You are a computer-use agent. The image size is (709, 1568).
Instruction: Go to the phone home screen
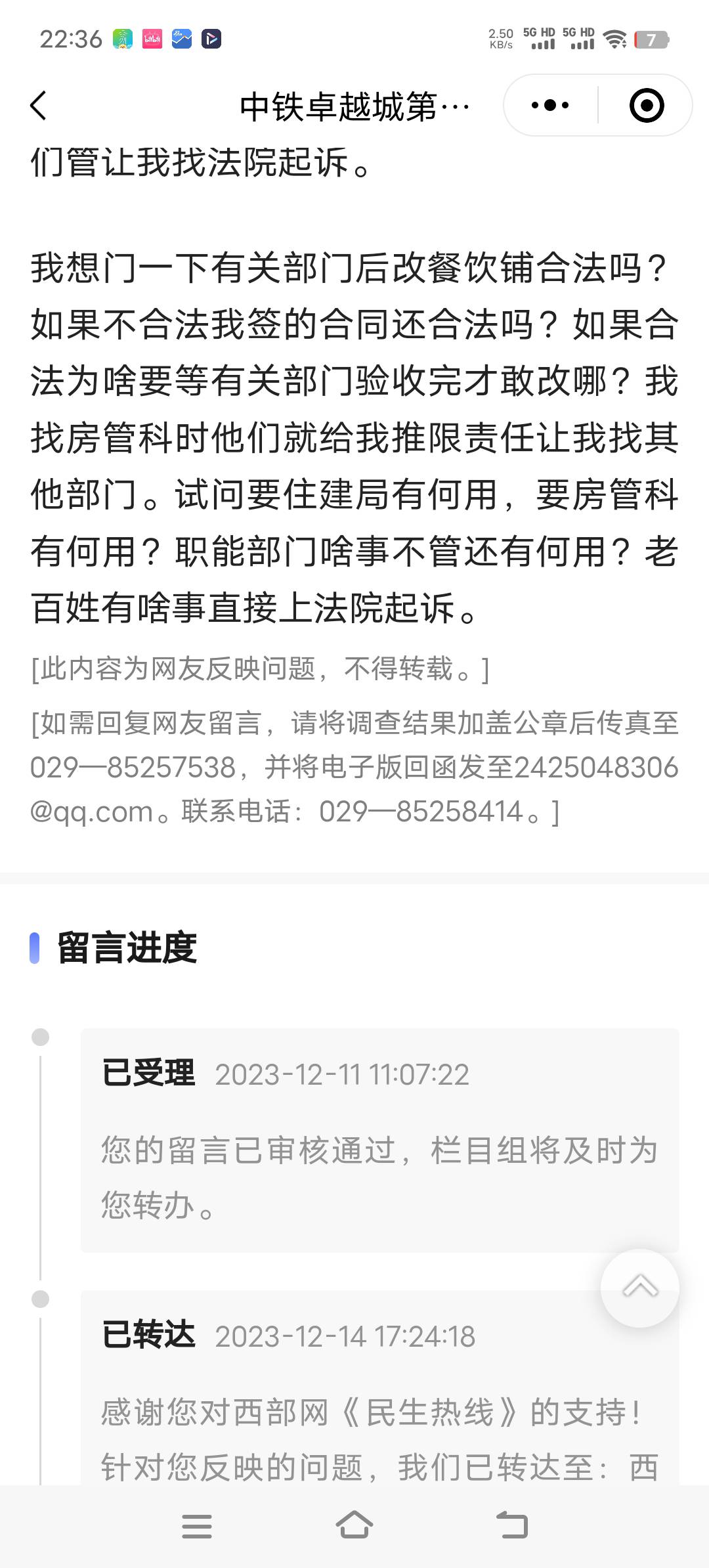click(x=354, y=1526)
